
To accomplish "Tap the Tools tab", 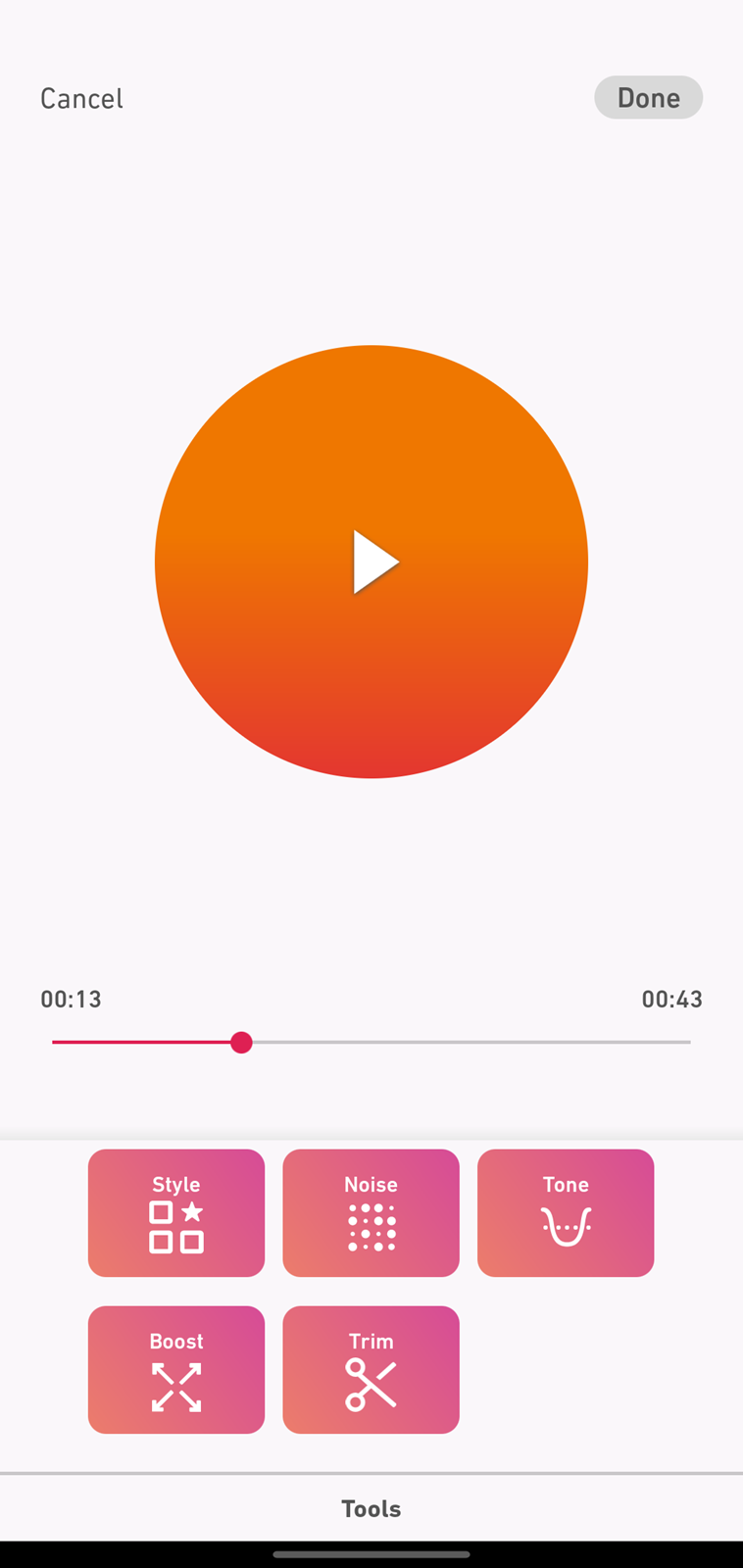I will tap(371, 1508).
